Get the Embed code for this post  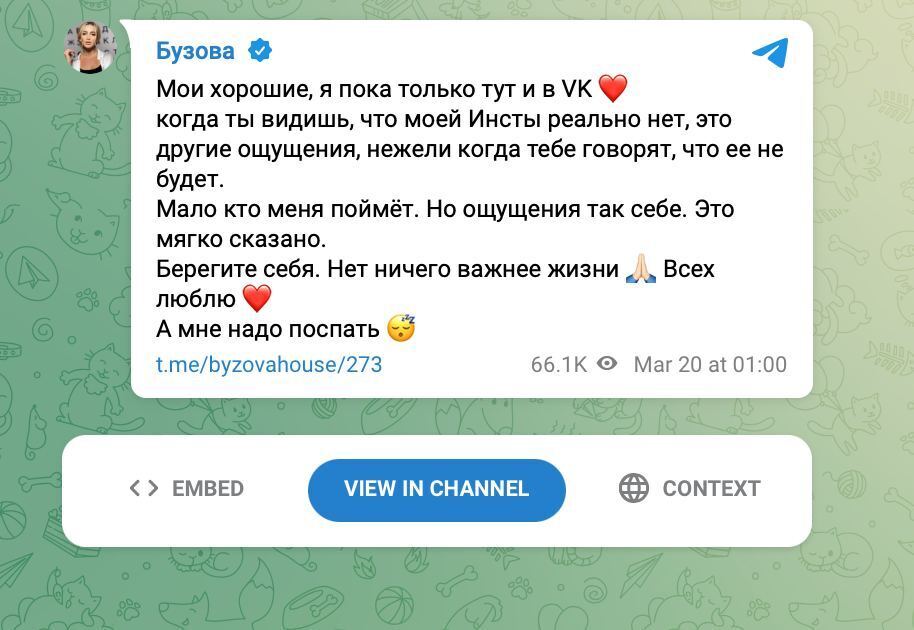point(187,489)
